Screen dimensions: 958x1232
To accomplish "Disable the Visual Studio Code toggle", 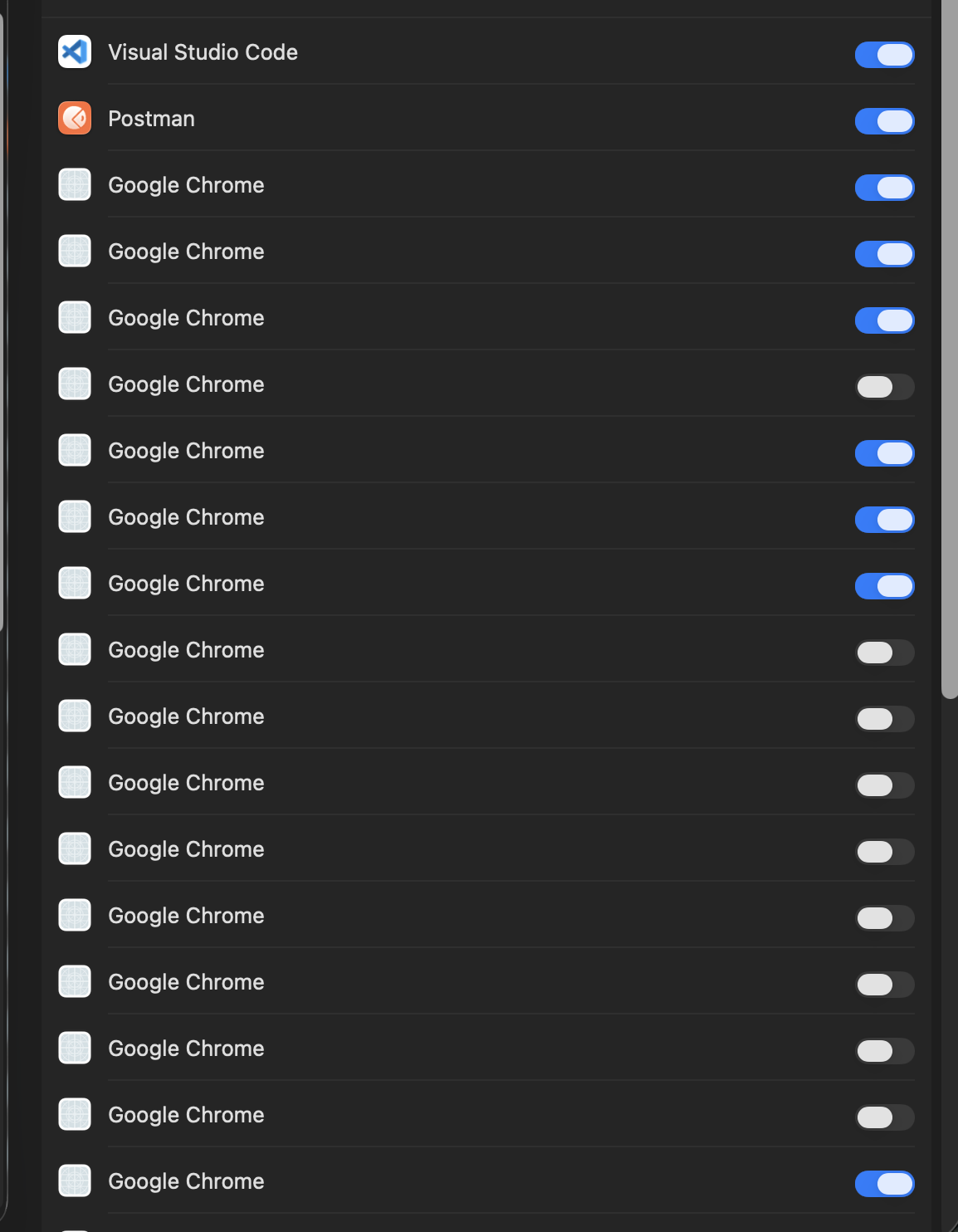I will coord(884,55).
